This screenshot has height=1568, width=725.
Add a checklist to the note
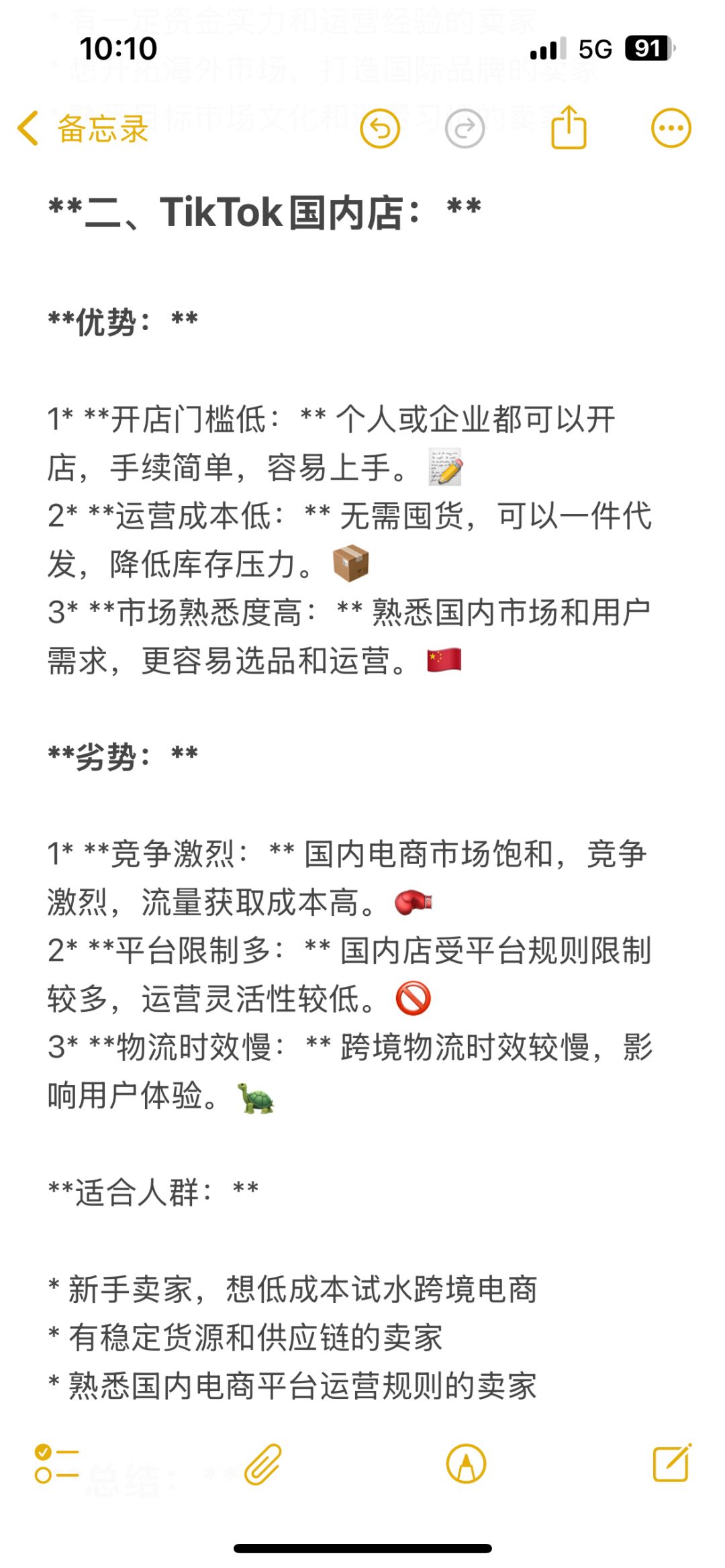point(57,1463)
